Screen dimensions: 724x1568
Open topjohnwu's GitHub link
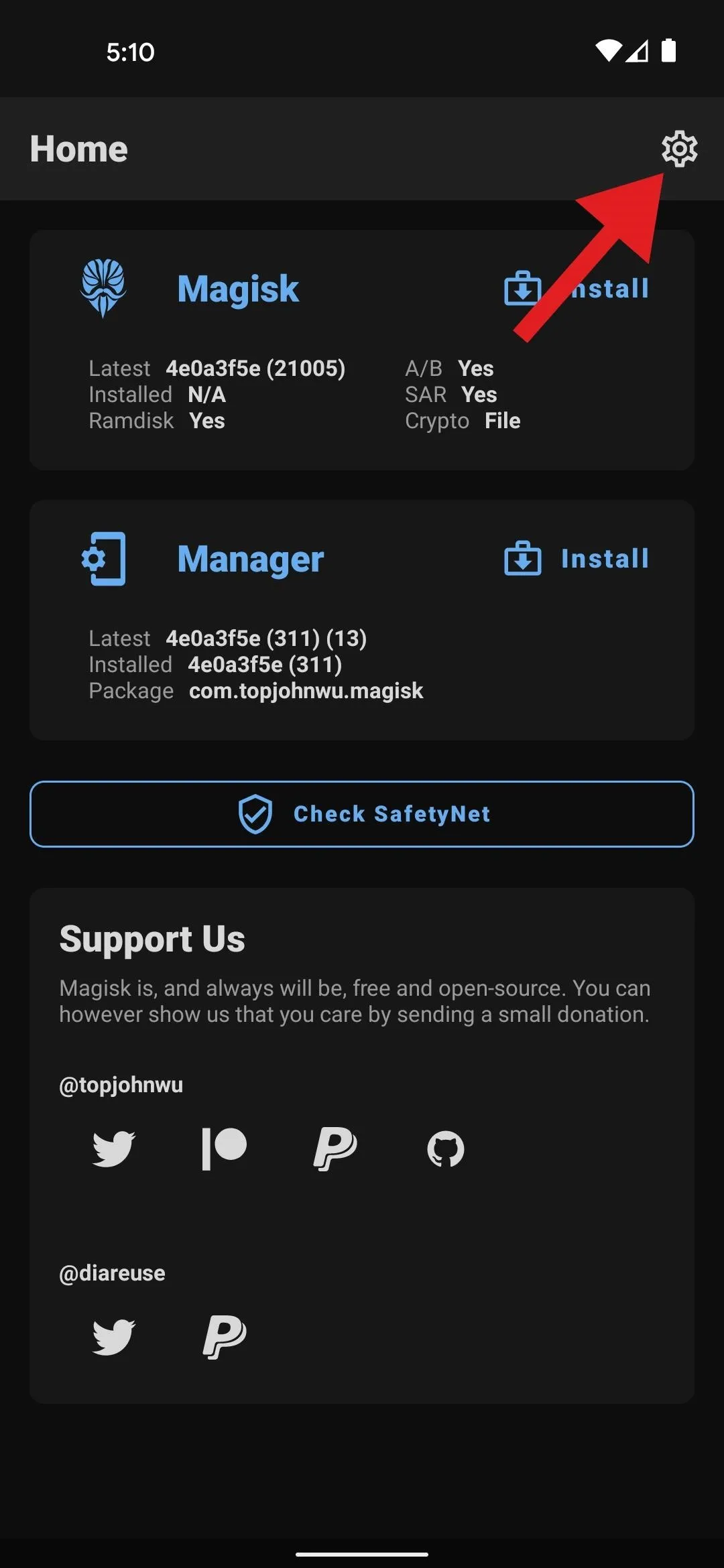[x=446, y=1149]
